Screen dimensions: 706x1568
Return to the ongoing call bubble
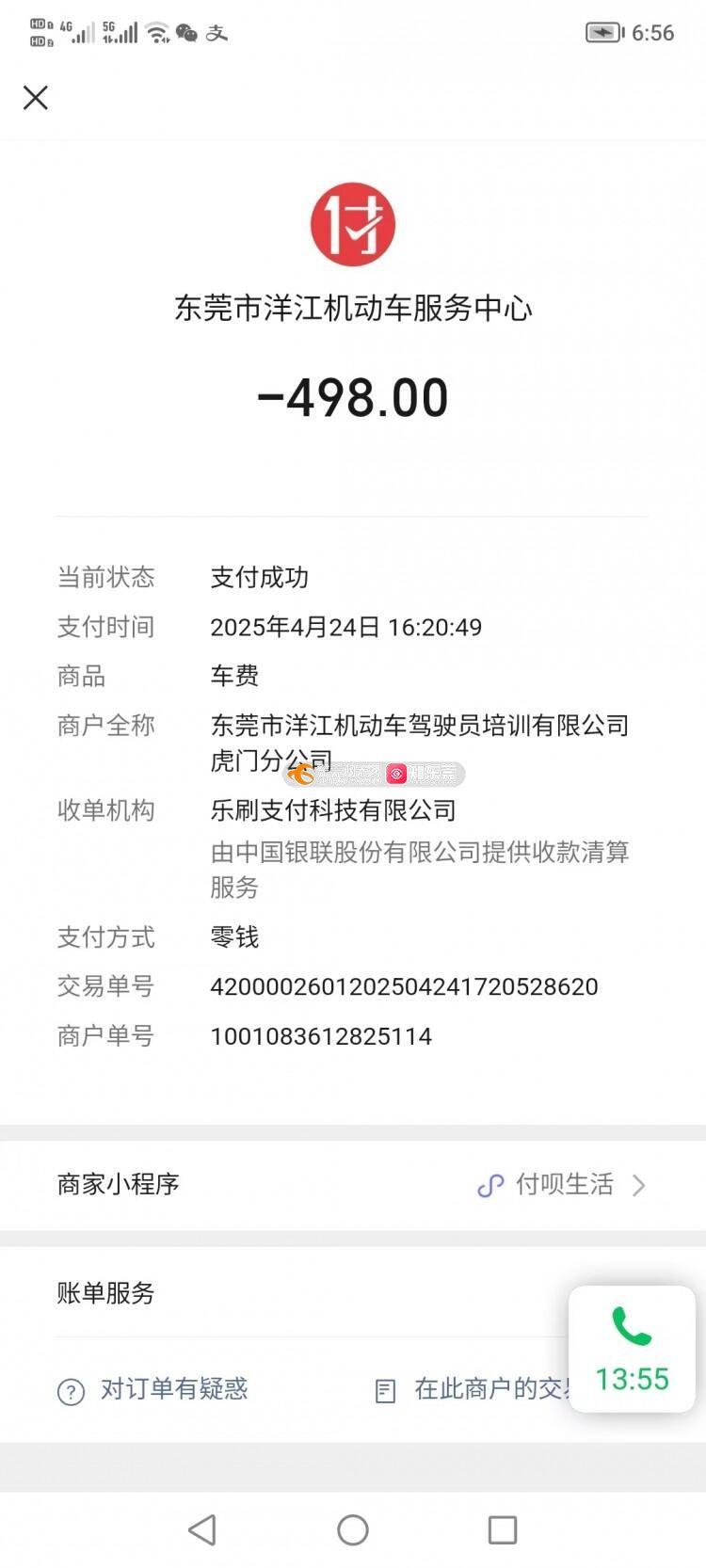click(632, 1349)
